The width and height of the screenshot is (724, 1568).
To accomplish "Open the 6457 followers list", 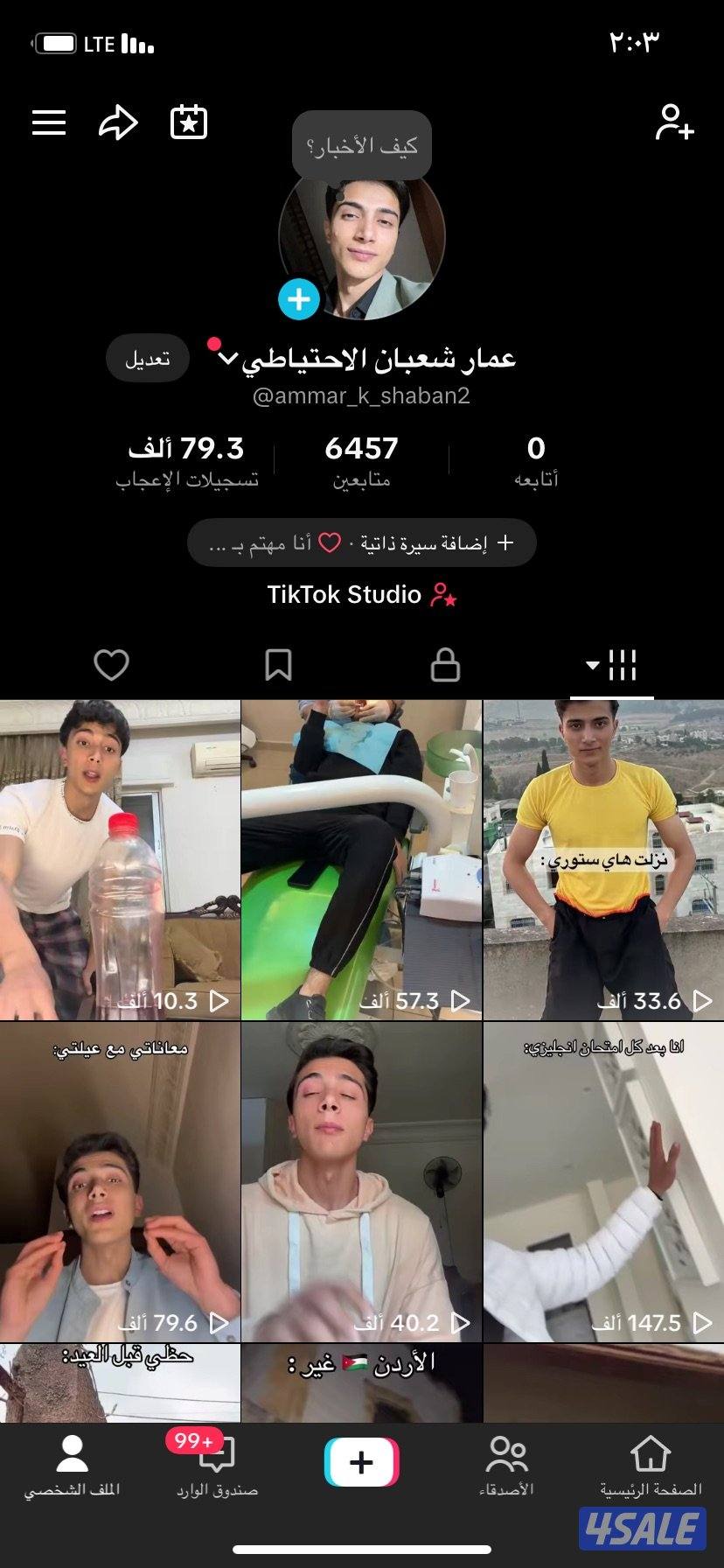I will [361, 461].
